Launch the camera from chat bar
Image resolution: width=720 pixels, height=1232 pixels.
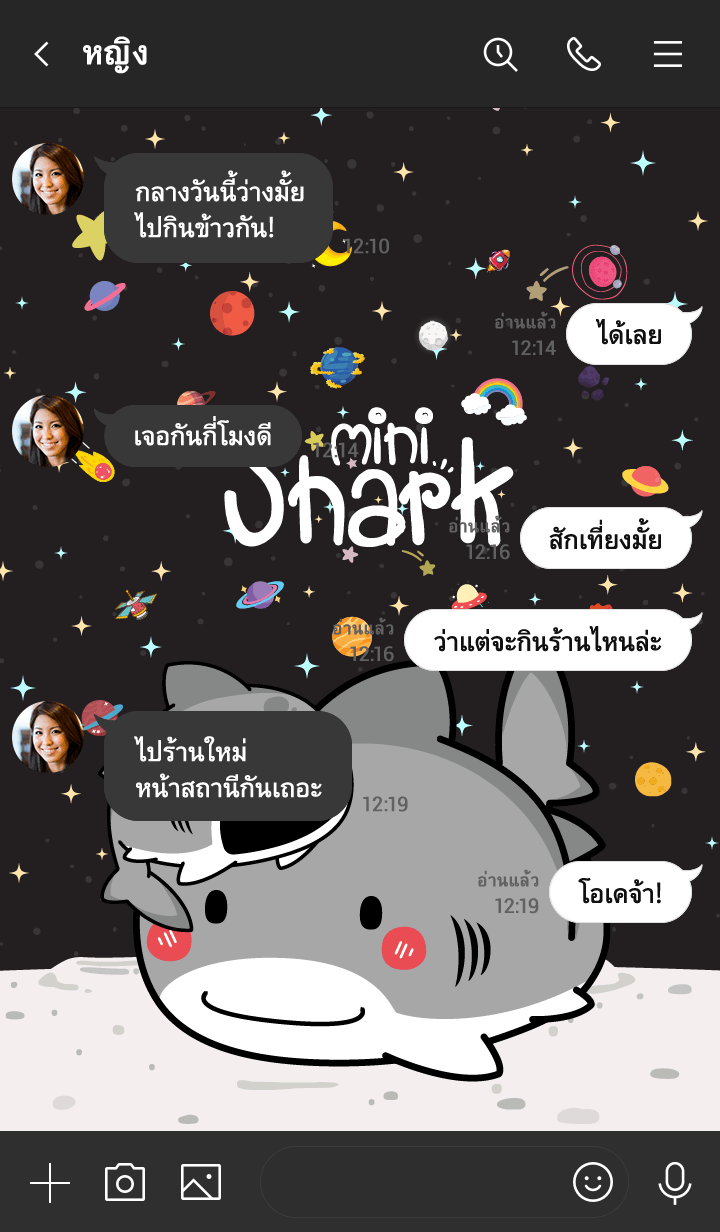coord(125,1183)
